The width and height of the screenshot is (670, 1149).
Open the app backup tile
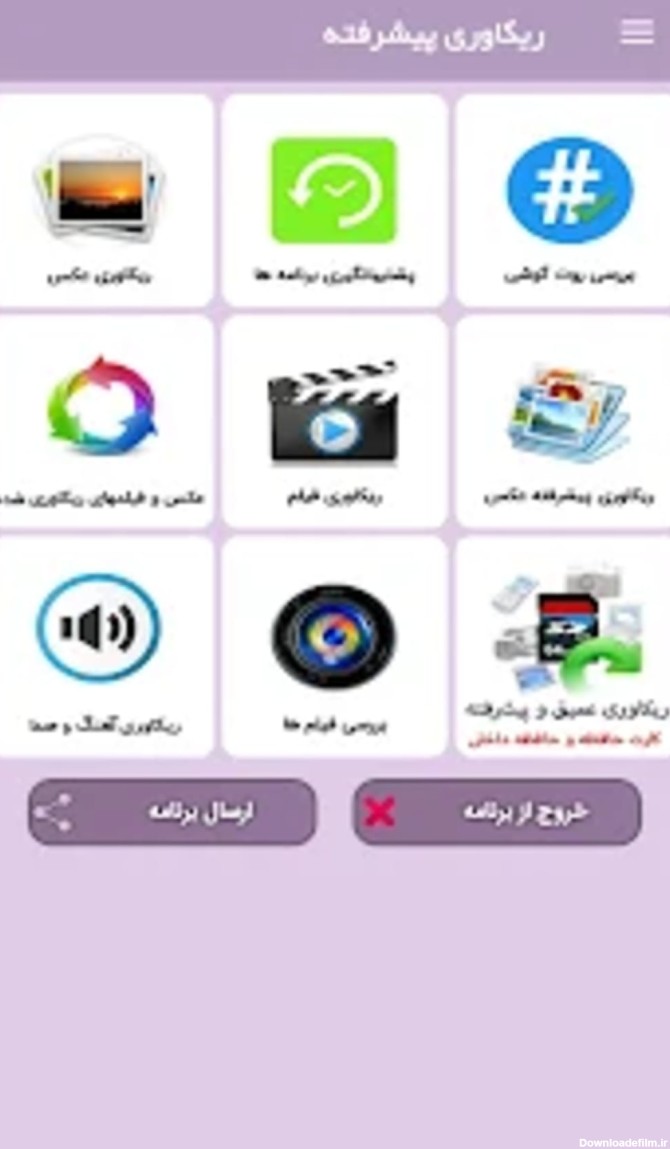[x=334, y=200]
